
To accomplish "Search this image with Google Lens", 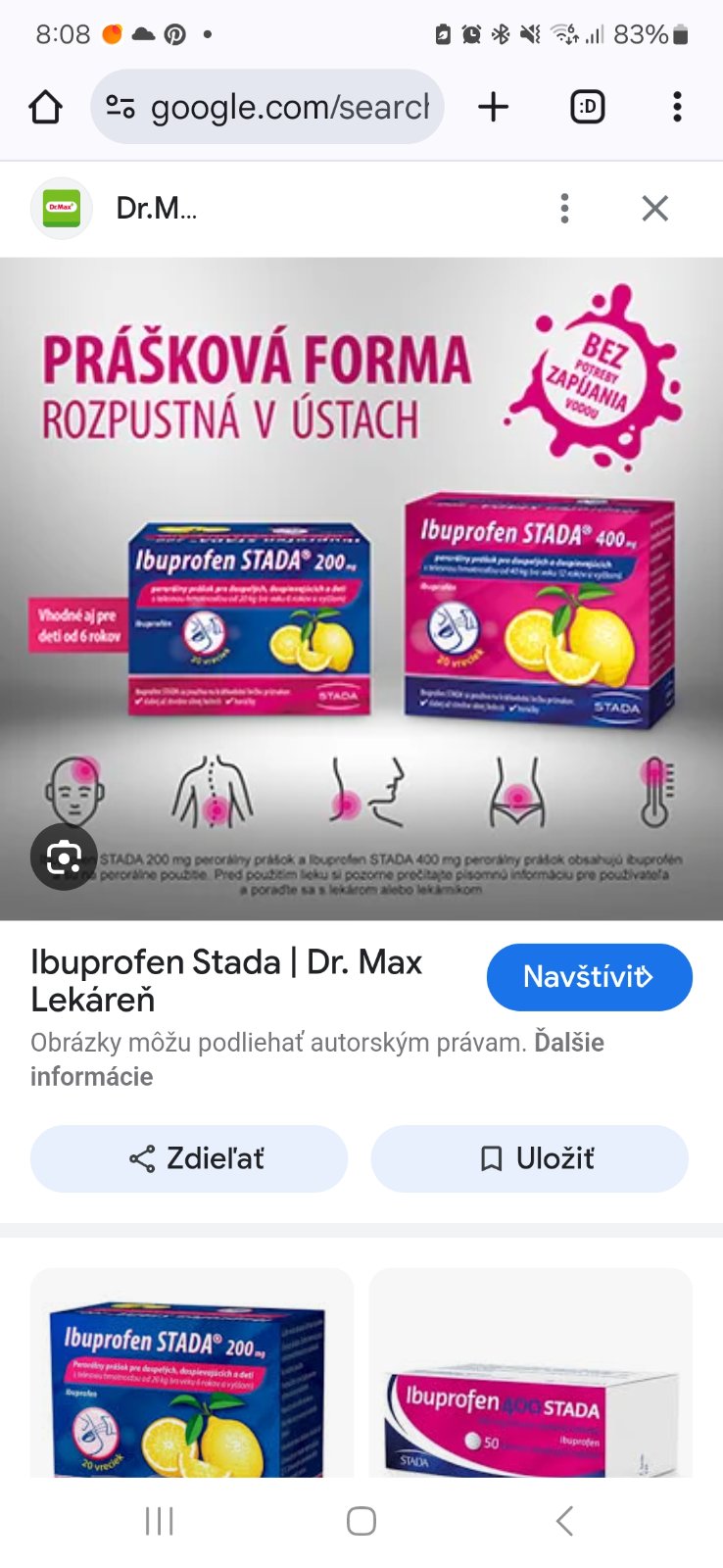I will [64, 857].
